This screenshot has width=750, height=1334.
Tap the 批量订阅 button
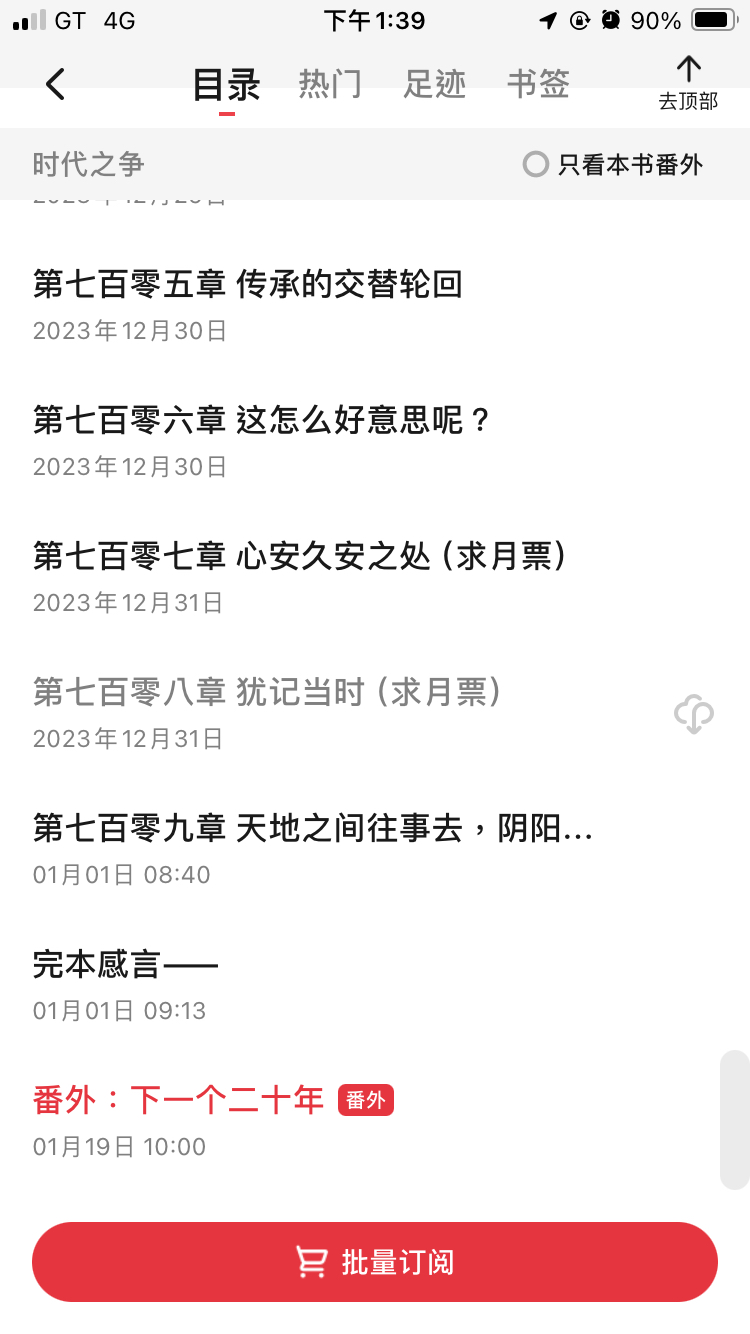[375, 1262]
